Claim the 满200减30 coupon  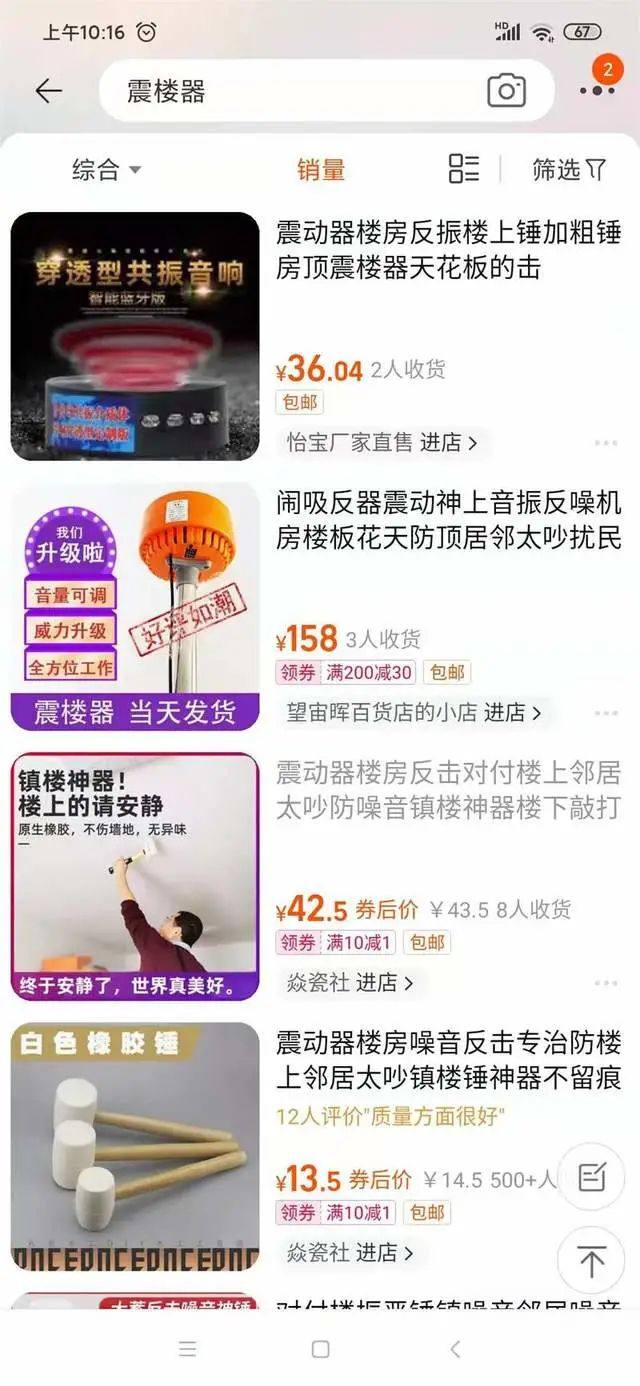tap(346, 673)
